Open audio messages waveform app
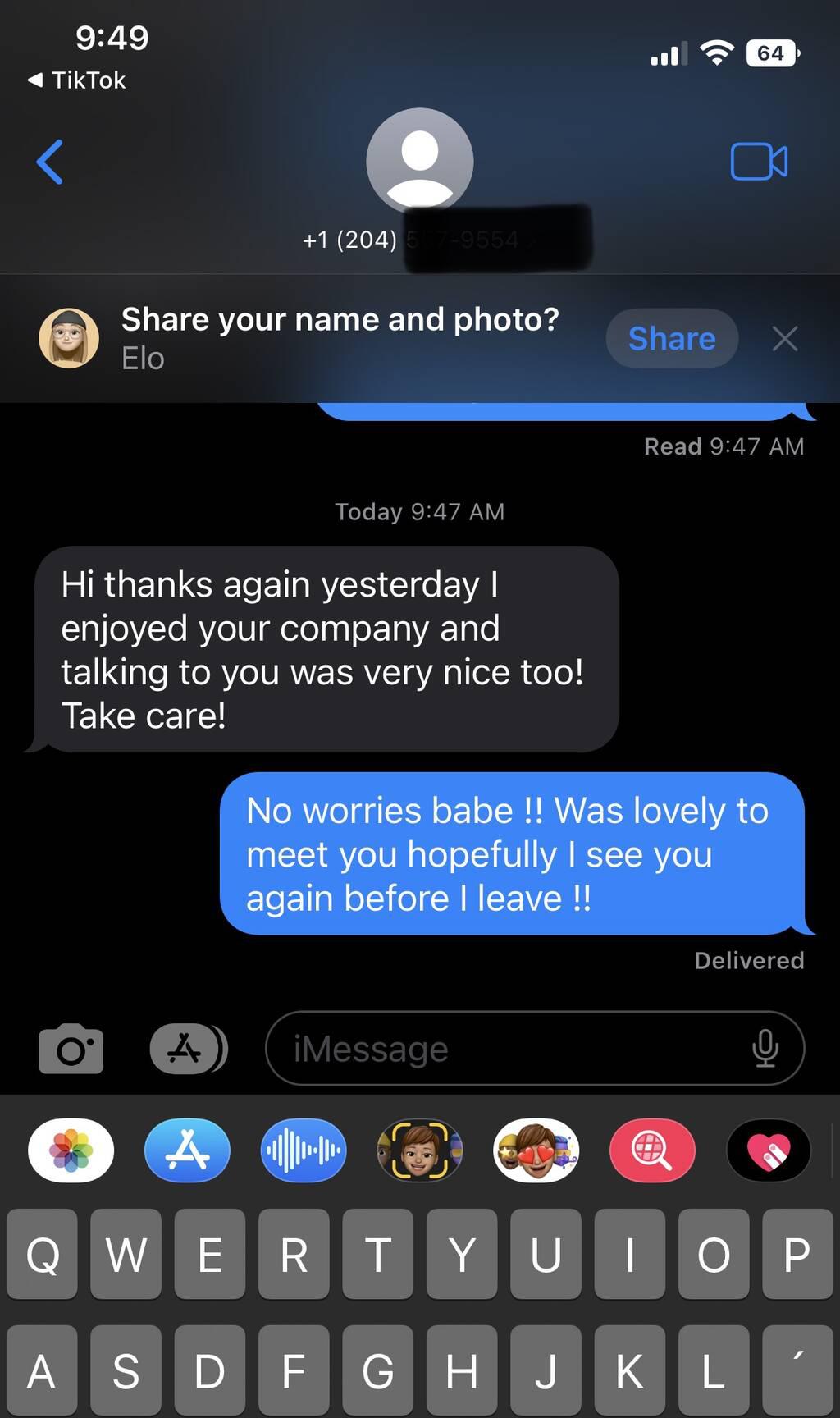840x1418 pixels. click(304, 1150)
